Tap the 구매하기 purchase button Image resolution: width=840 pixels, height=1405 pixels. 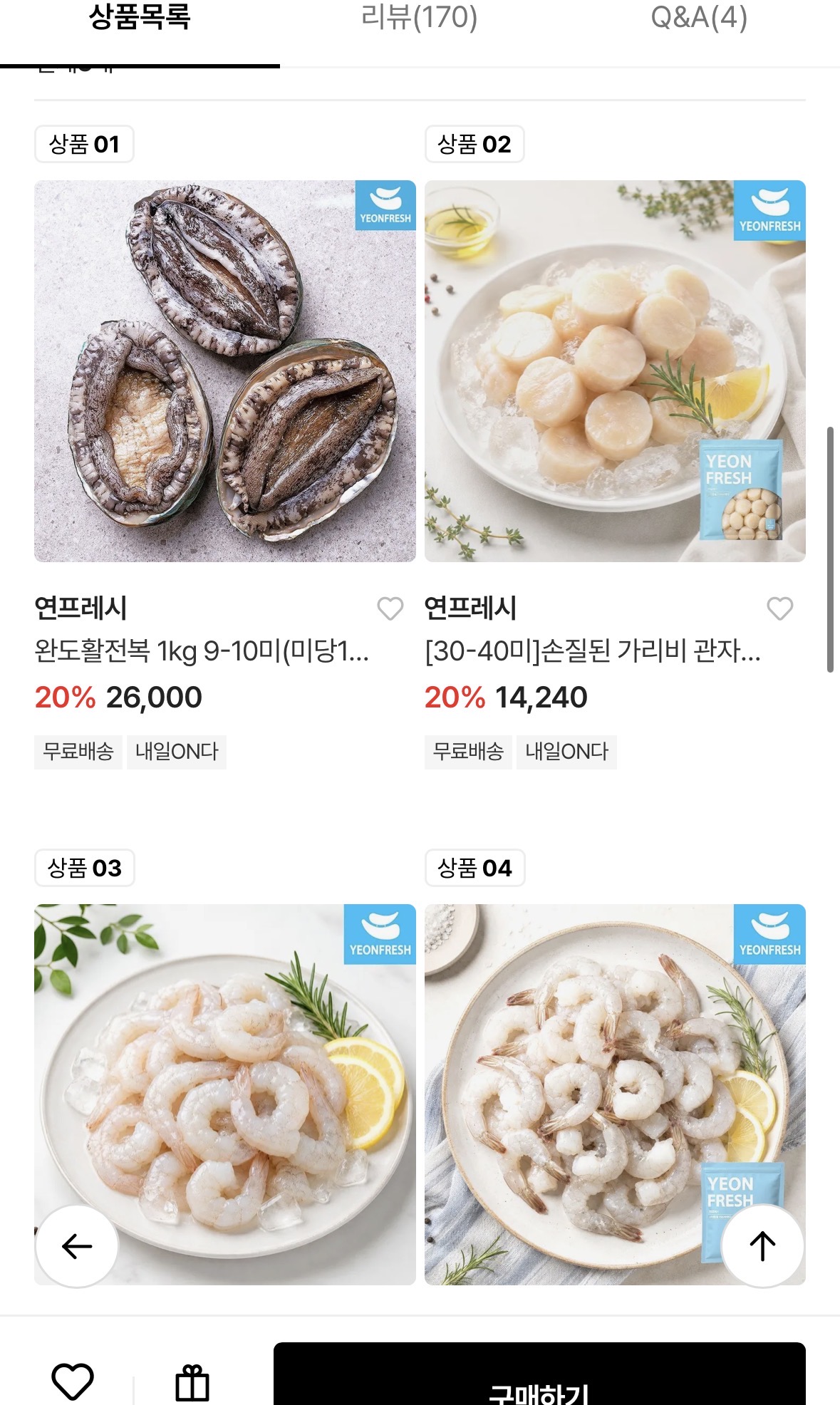click(x=539, y=1375)
